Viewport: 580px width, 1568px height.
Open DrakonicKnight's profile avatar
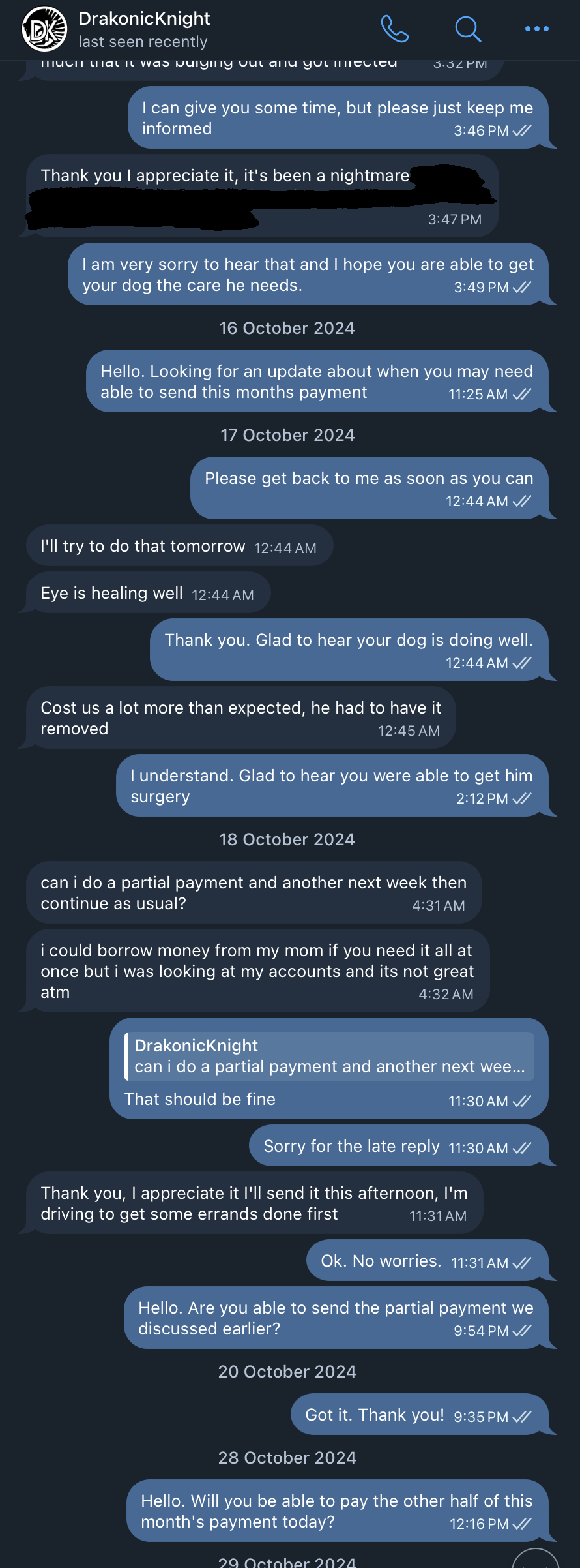[44, 29]
